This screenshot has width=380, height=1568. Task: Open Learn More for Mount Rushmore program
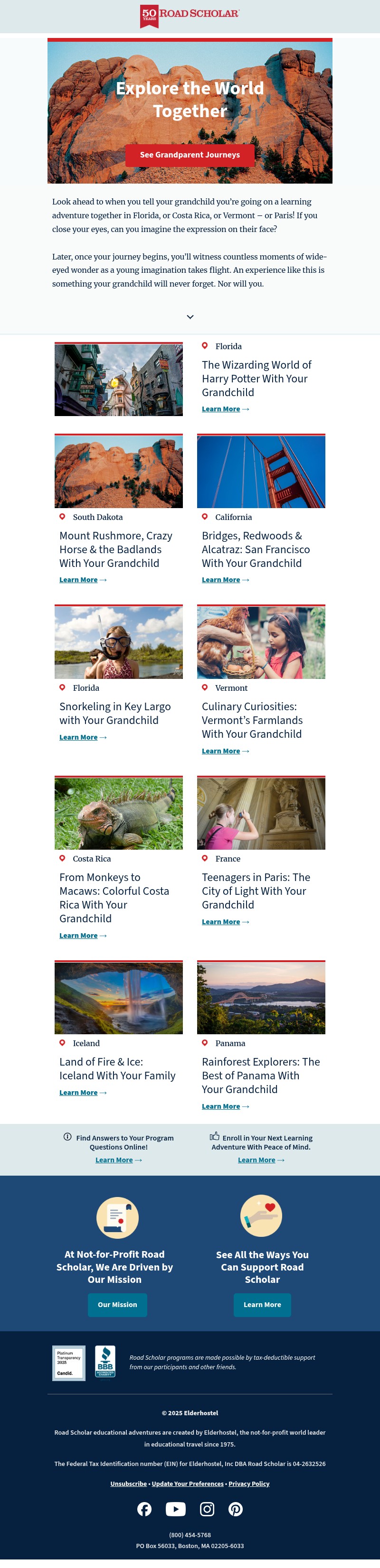[78, 580]
